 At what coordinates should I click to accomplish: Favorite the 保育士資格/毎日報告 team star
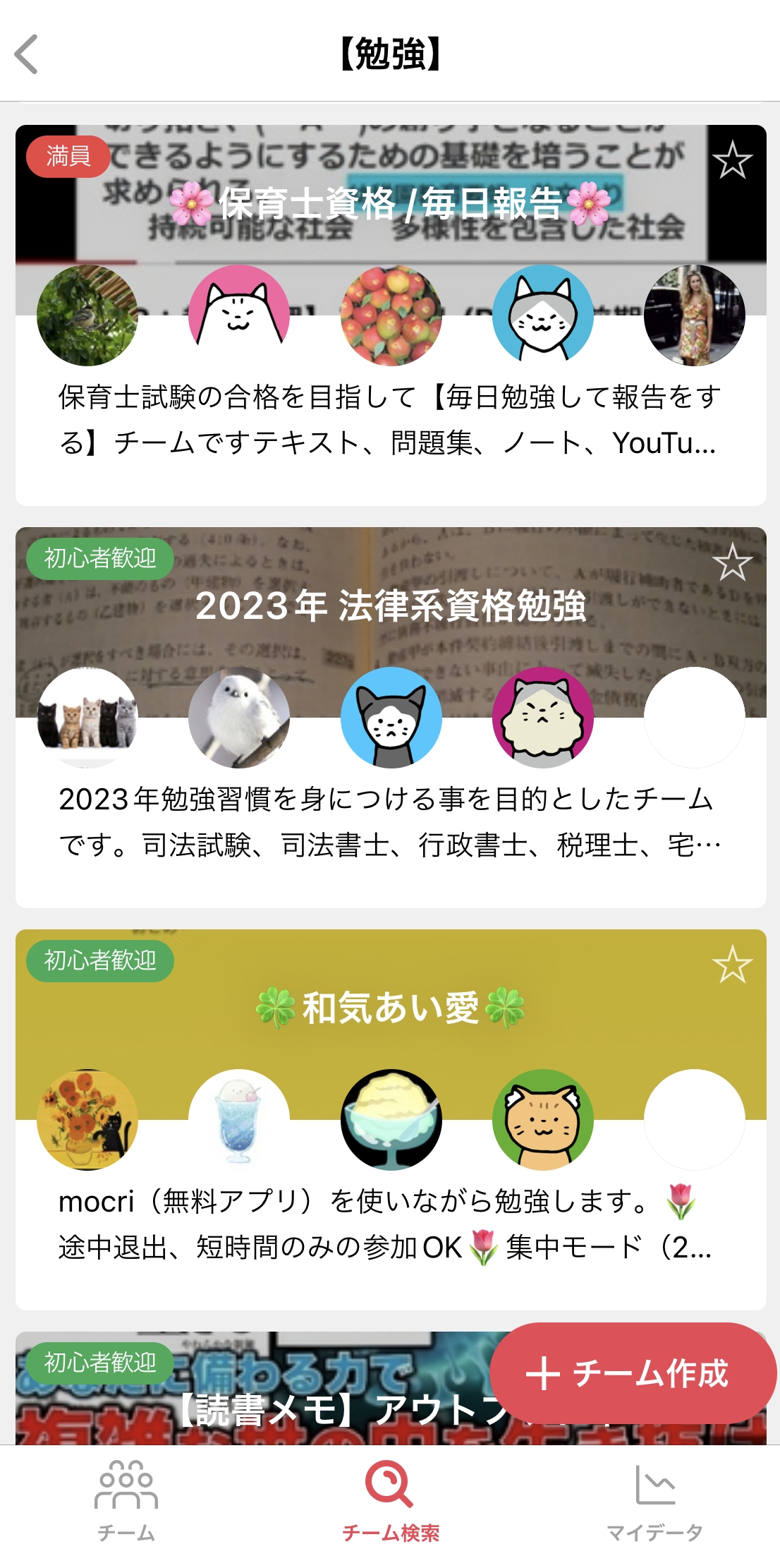click(x=732, y=160)
